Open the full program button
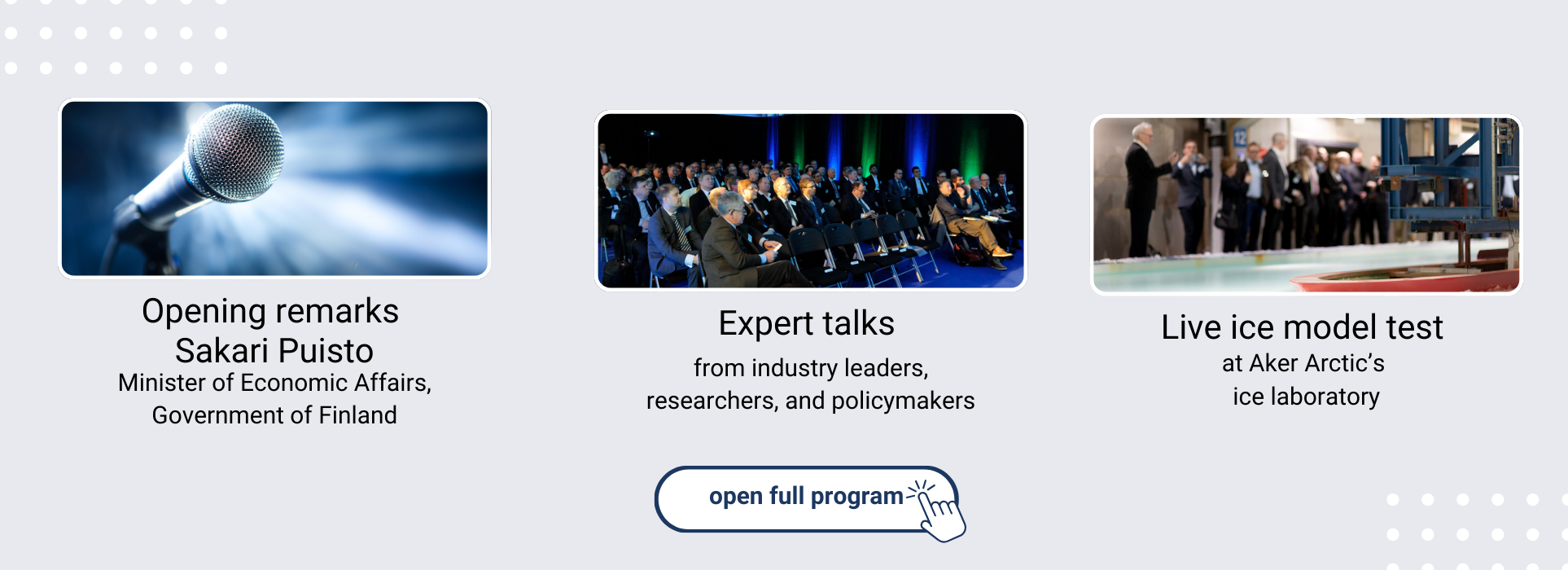 point(805,498)
